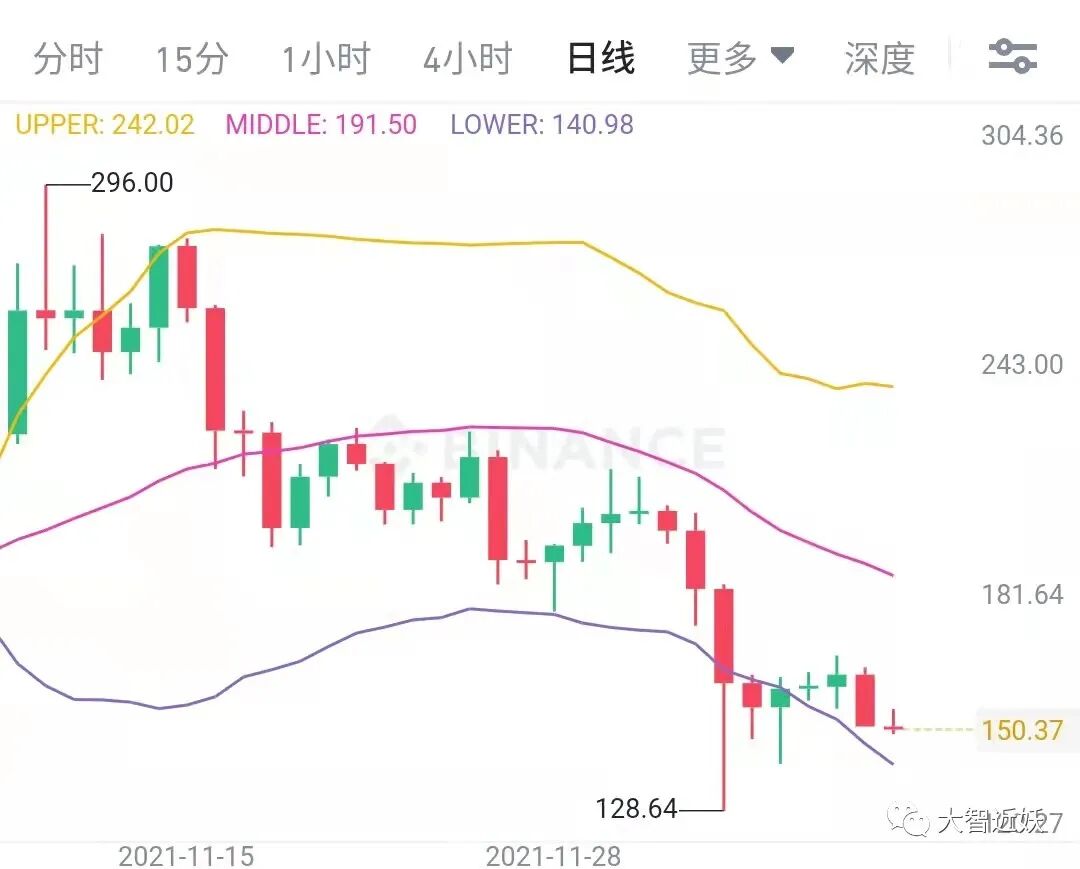The image size is (1080, 869).
Task: Switch to the 分时 timeline view
Action: tap(68, 58)
